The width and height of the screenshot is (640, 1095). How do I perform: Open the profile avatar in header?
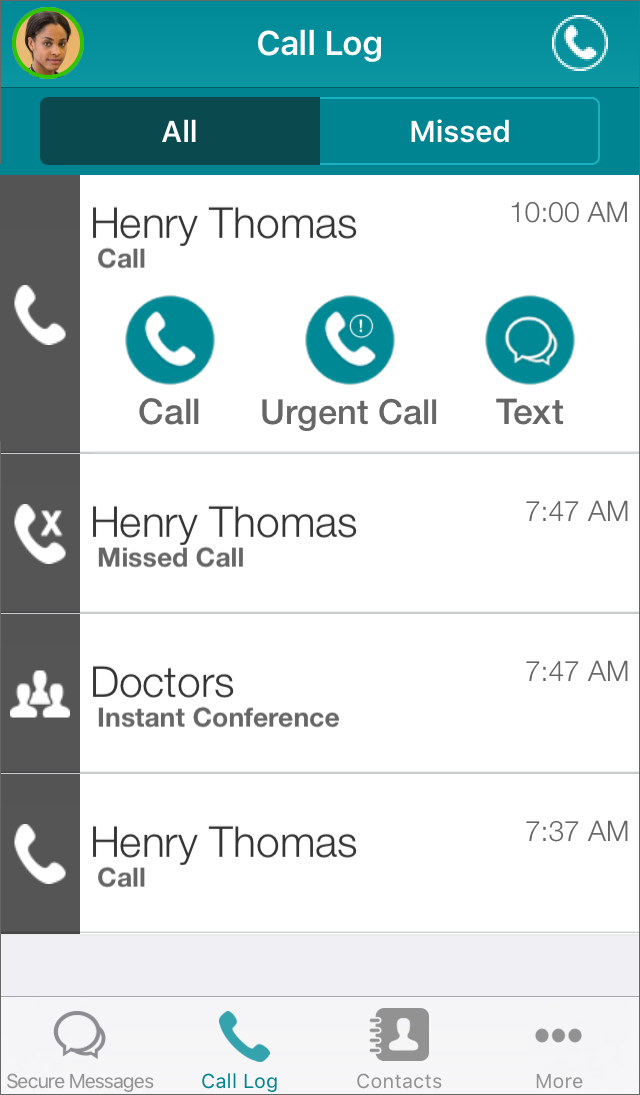click(x=48, y=43)
